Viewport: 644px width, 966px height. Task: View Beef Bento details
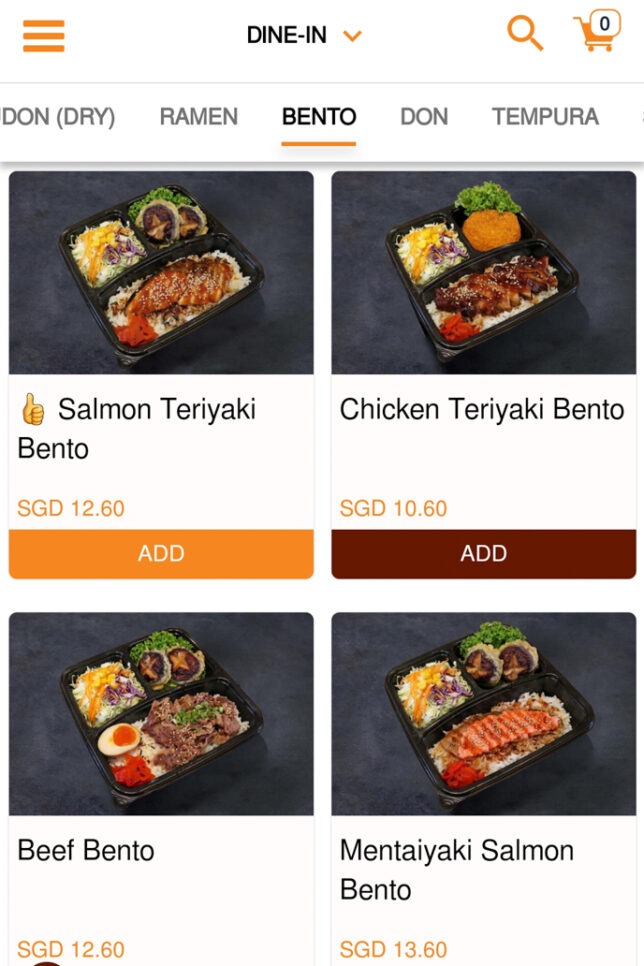(x=161, y=714)
